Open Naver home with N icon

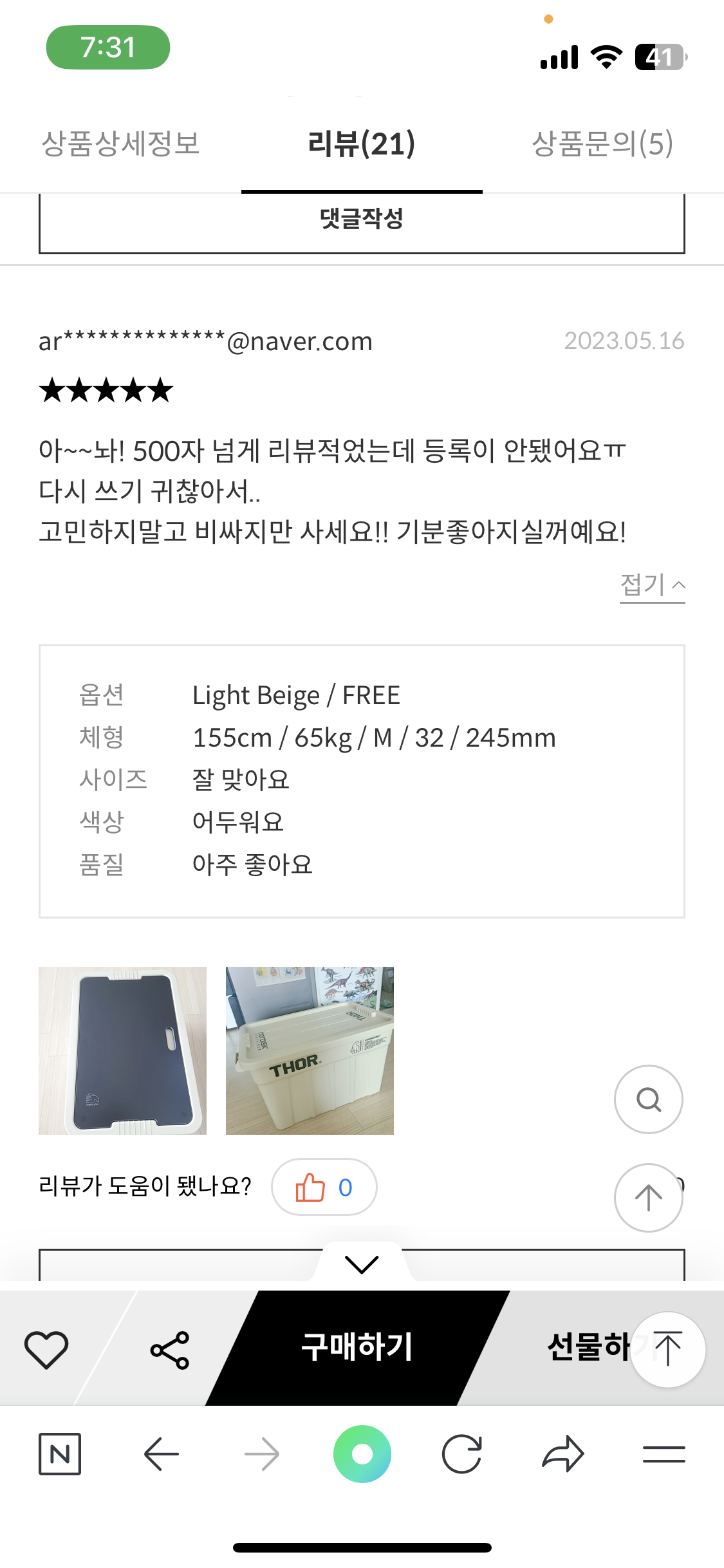[60, 1454]
